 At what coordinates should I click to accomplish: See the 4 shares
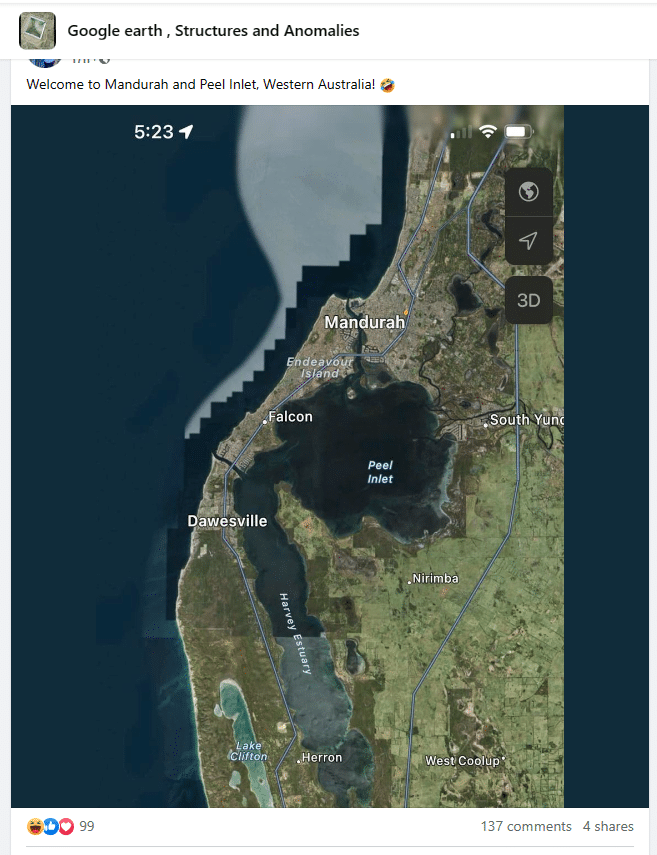point(608,827)
